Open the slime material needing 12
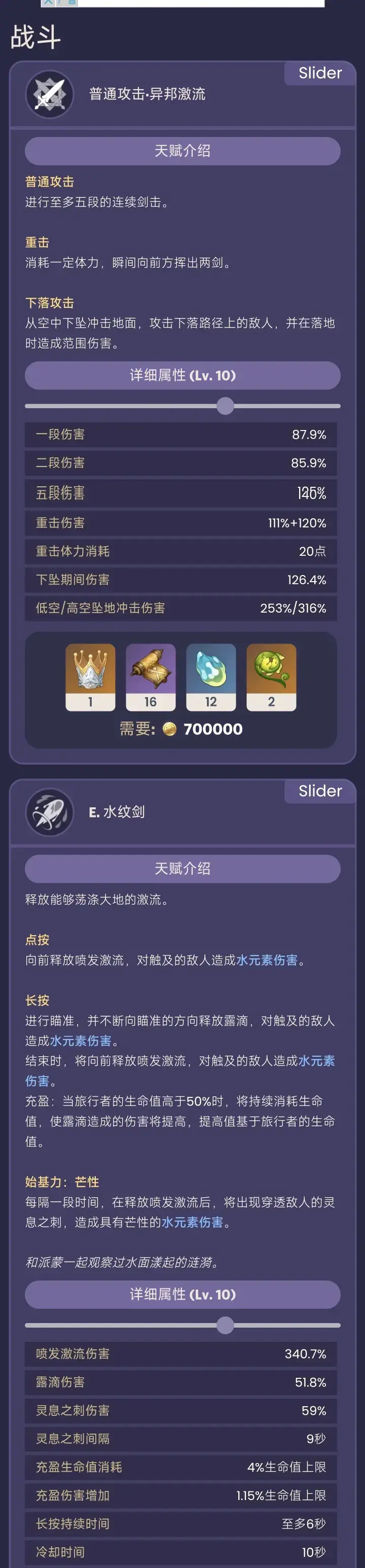Viewport: 365px width, 1568px height. 210,676
